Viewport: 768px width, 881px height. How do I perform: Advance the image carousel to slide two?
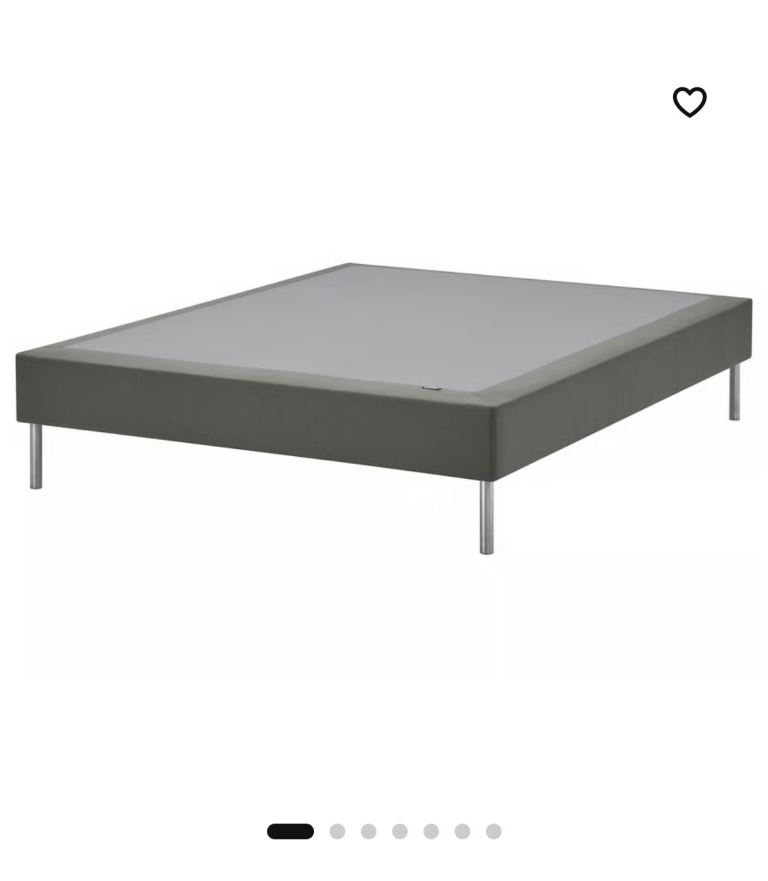click(x=337, y=830)
